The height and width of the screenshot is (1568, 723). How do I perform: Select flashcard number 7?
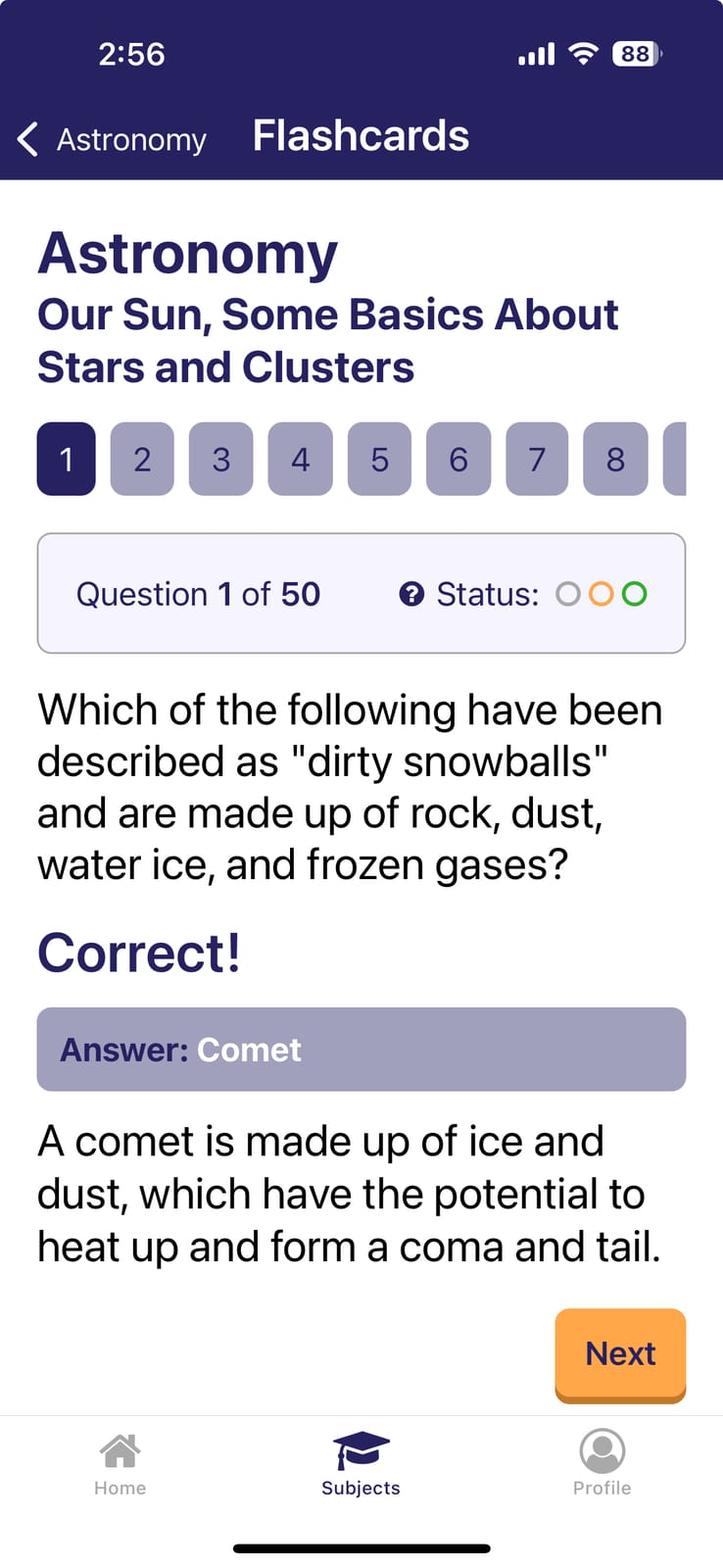click(537, 459)
